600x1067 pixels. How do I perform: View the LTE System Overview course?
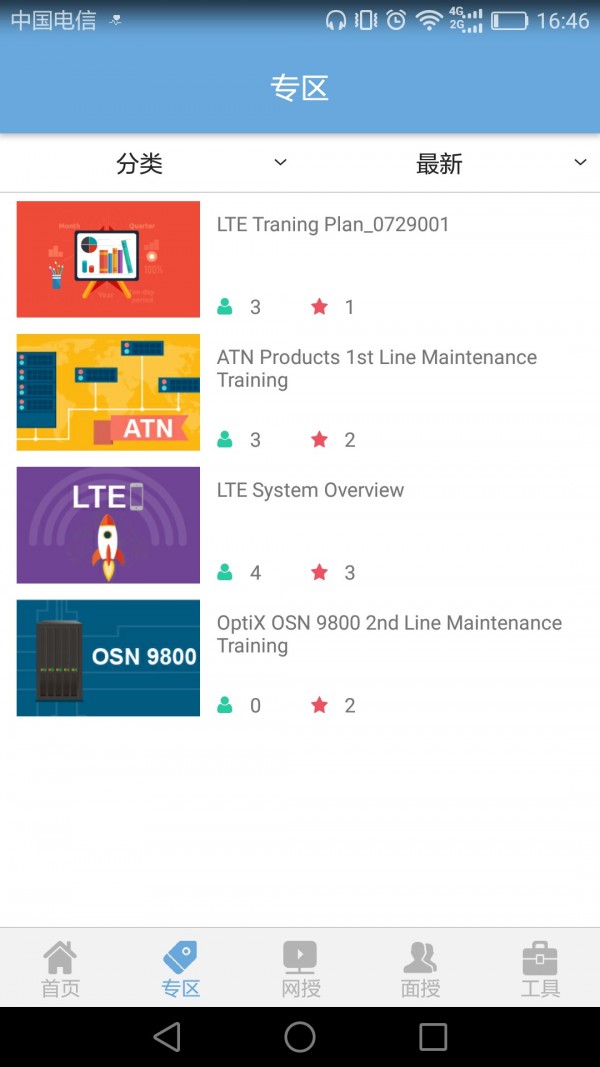pos(310,491)
